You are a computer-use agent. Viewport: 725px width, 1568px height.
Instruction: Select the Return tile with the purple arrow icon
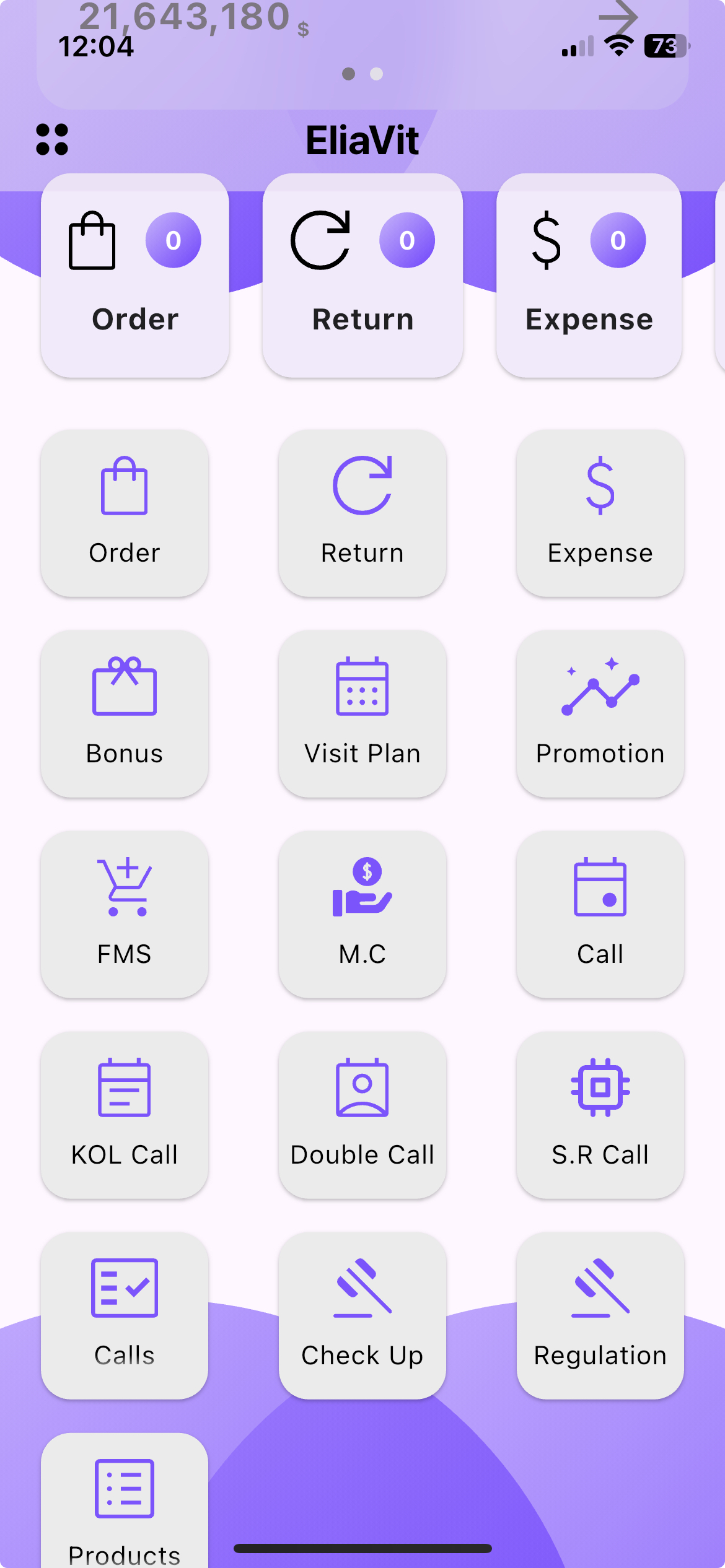[362, 513]
